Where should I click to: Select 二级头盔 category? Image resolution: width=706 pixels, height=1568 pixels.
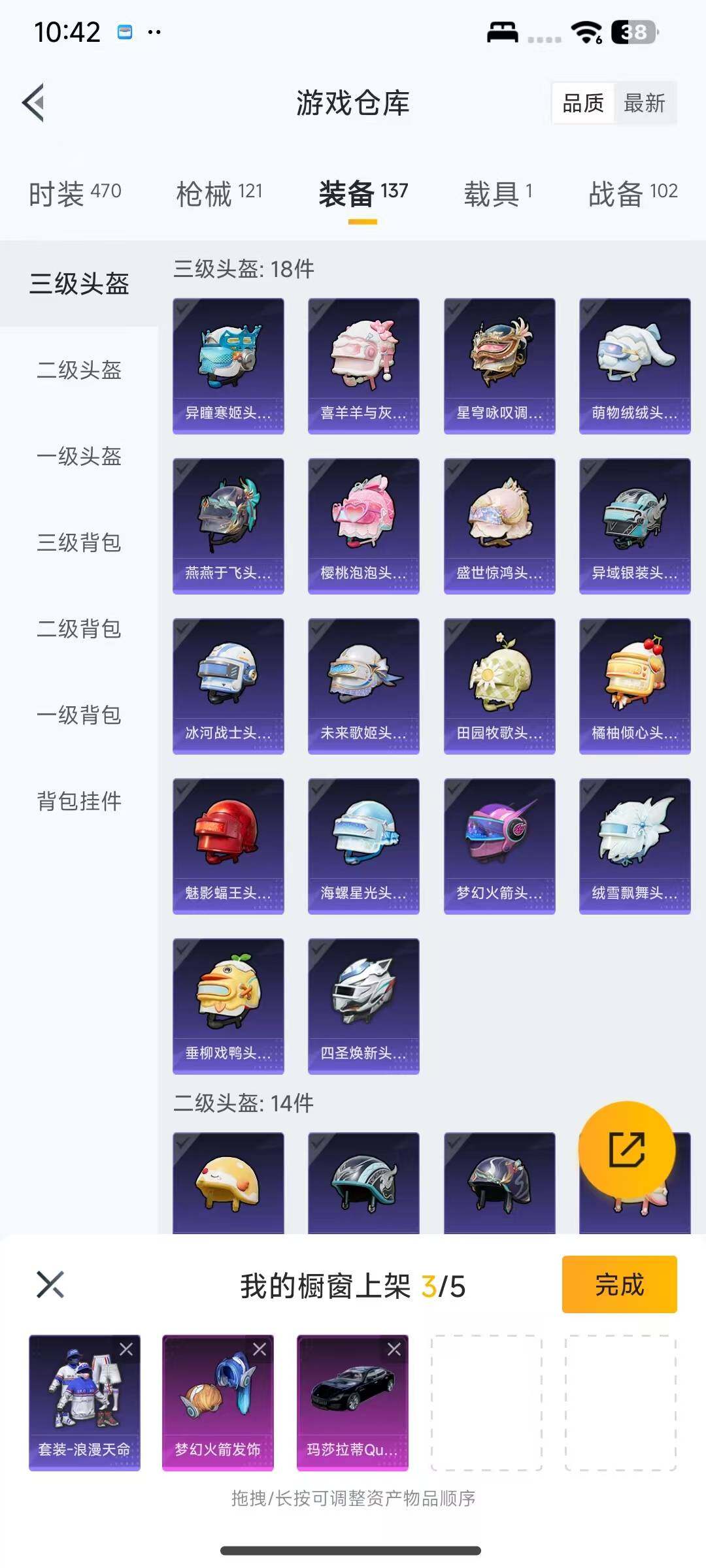coord(79,370)
